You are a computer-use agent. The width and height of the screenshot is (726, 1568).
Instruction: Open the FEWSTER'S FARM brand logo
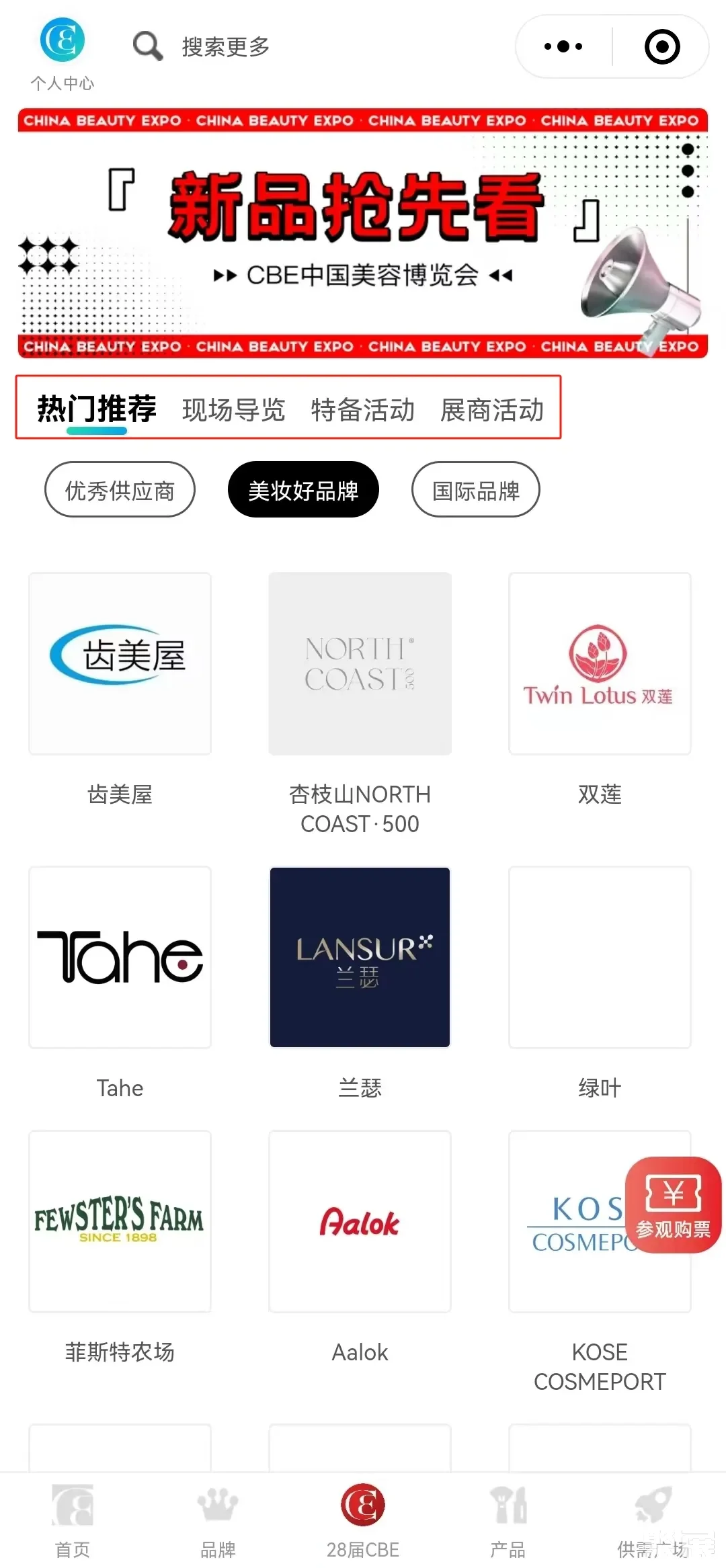[120, 1221]
